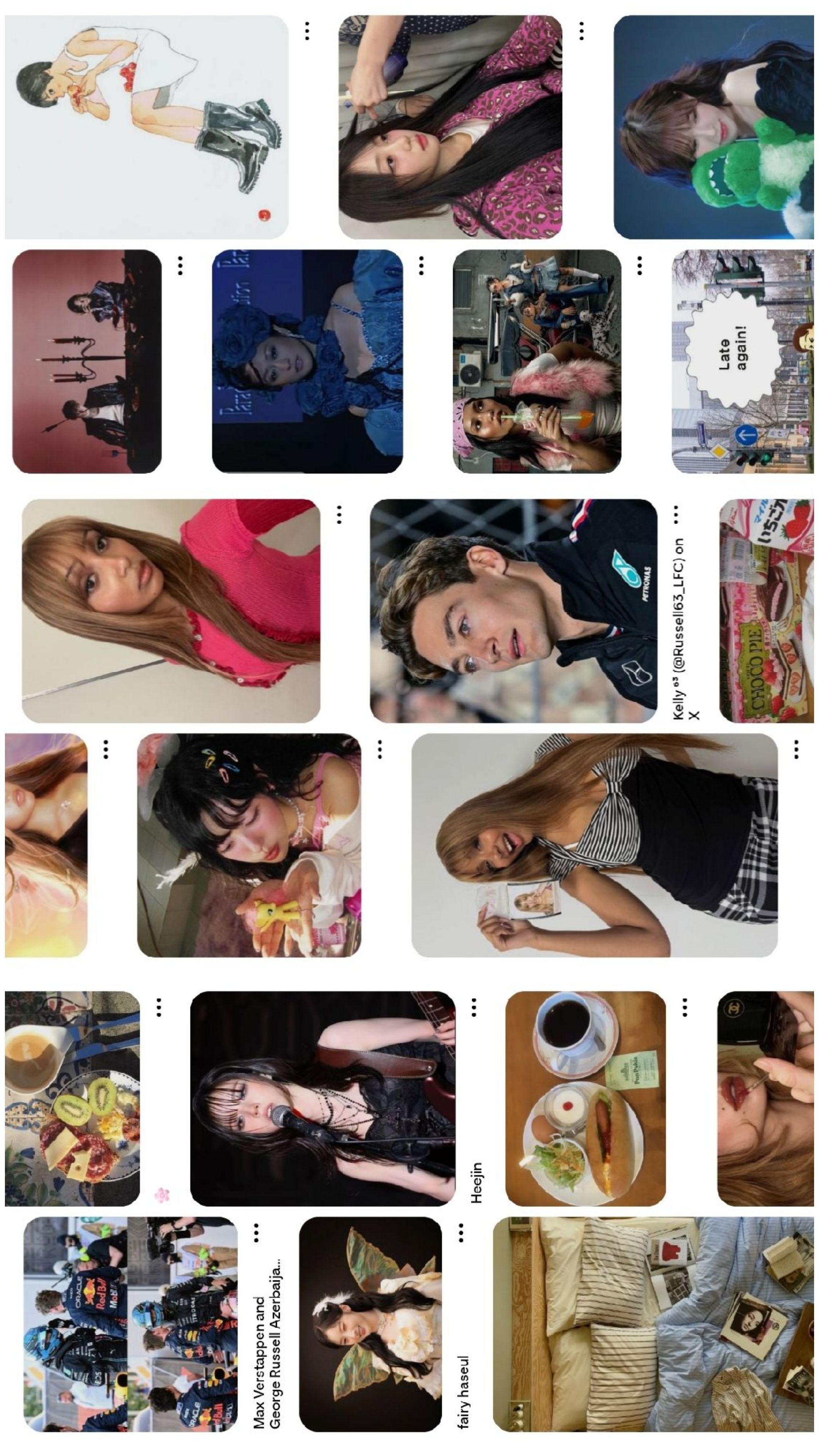Open the girl with green dinosaur plush pin
The width and height of the screenshot is (819, 1456).
(713, 127)
